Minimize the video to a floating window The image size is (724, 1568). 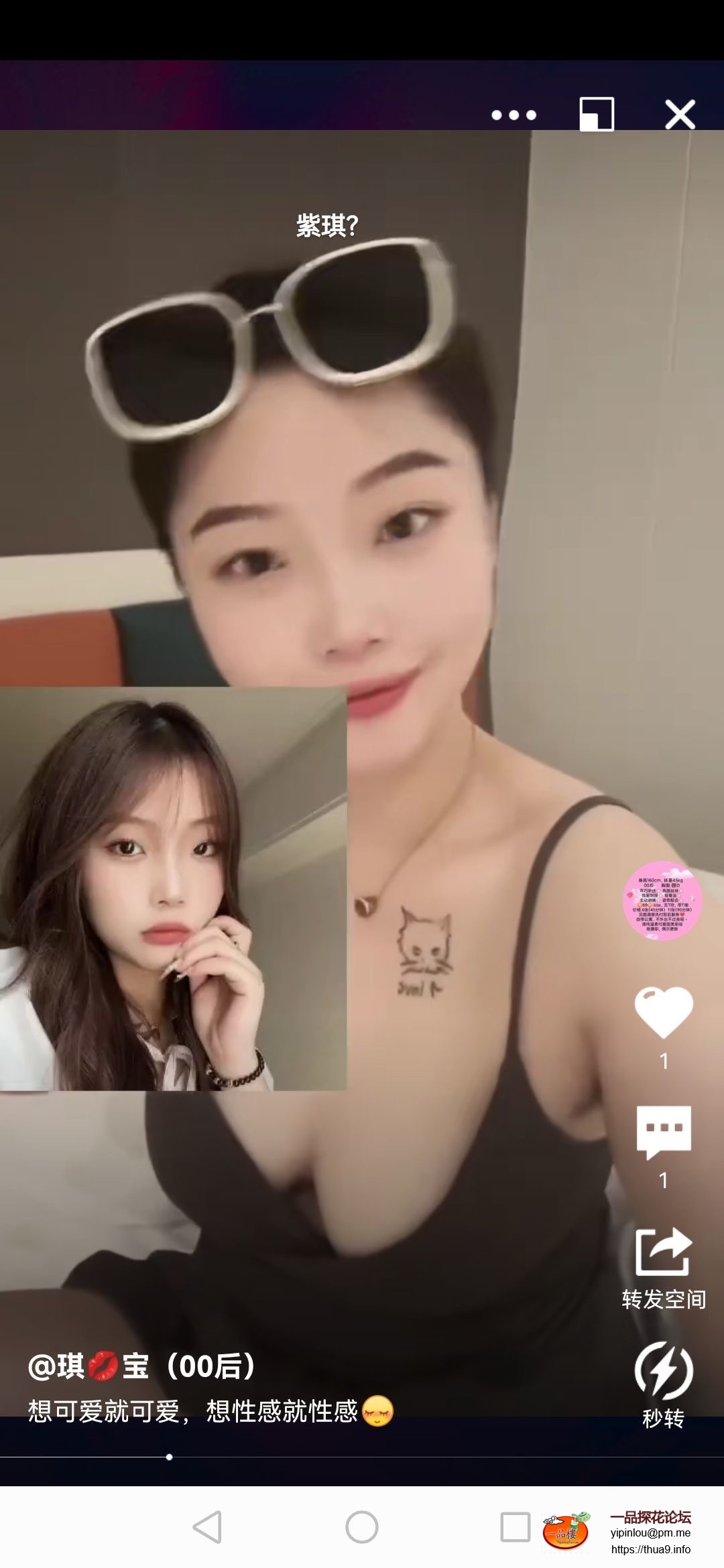pos(596,115)
